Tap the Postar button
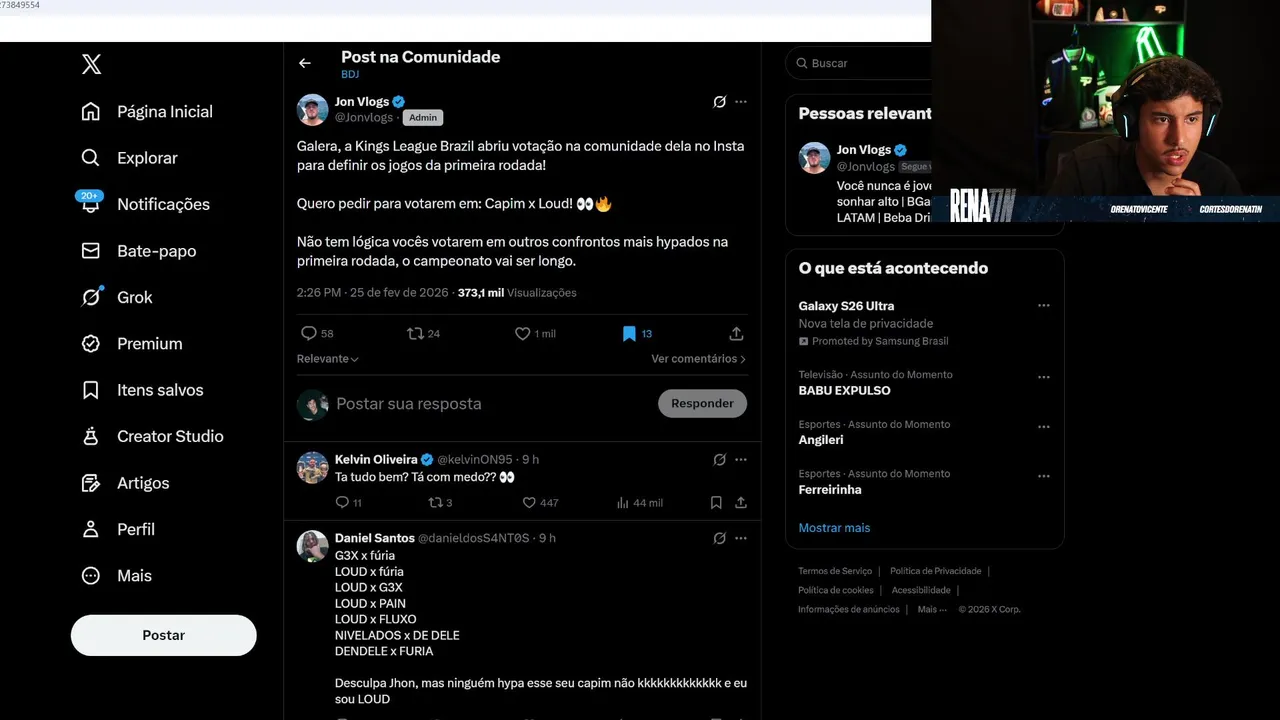This screenshot has width=1280, height=720. (163, 635)
